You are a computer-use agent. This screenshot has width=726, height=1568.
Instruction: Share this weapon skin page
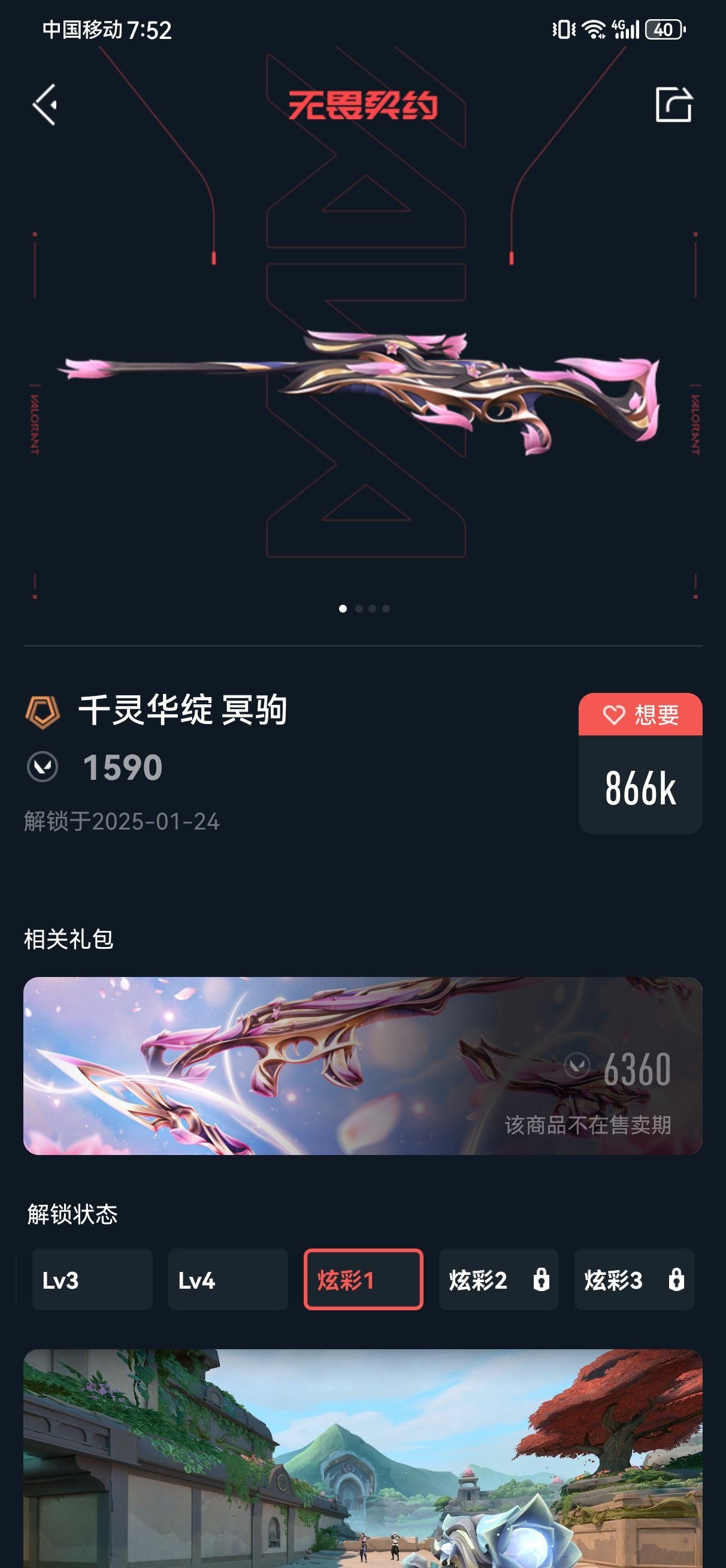[673, 105]
